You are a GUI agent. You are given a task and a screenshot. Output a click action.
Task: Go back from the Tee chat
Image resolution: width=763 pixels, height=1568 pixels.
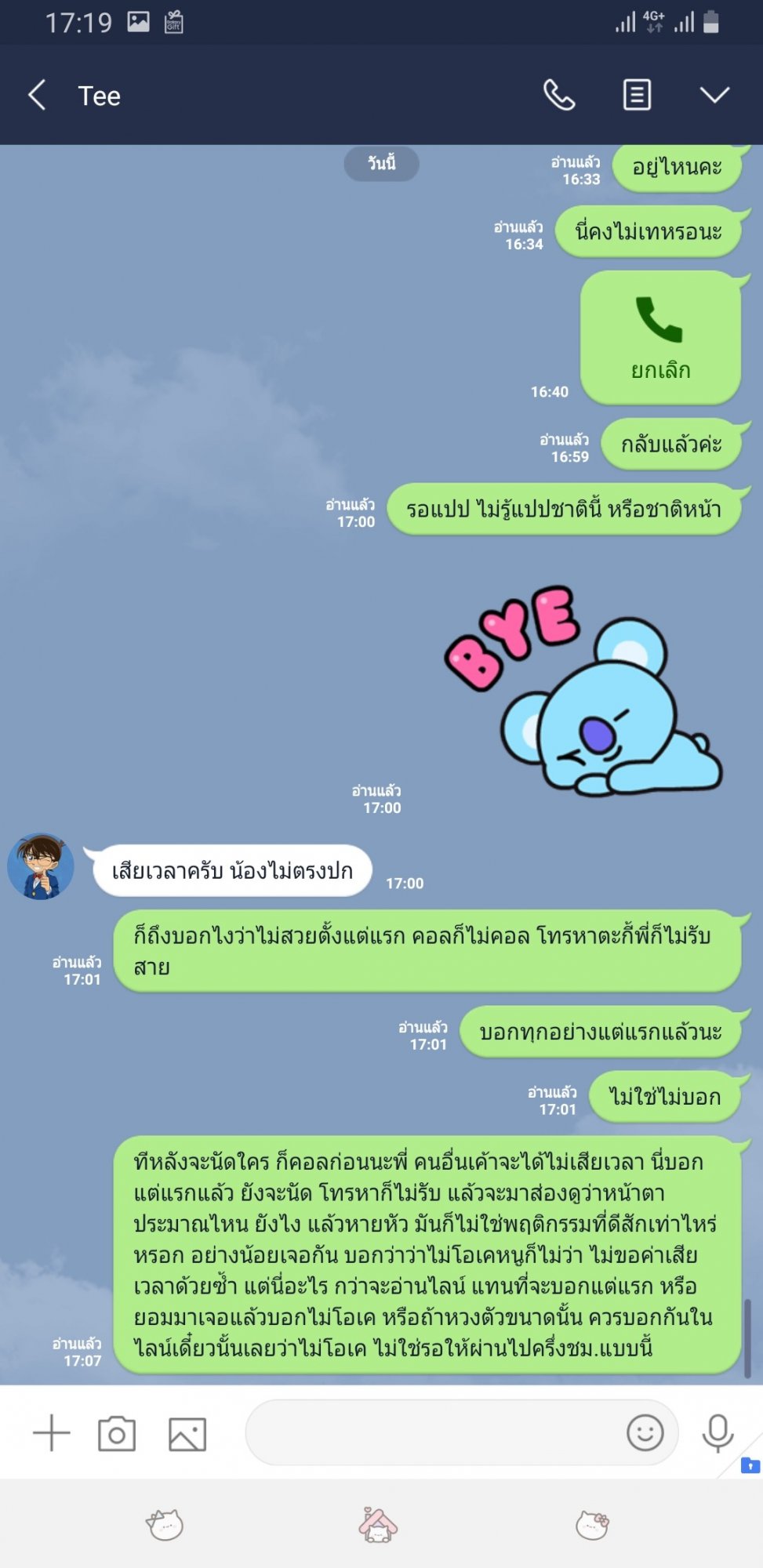pyautogui.click(x=37, y=96)
